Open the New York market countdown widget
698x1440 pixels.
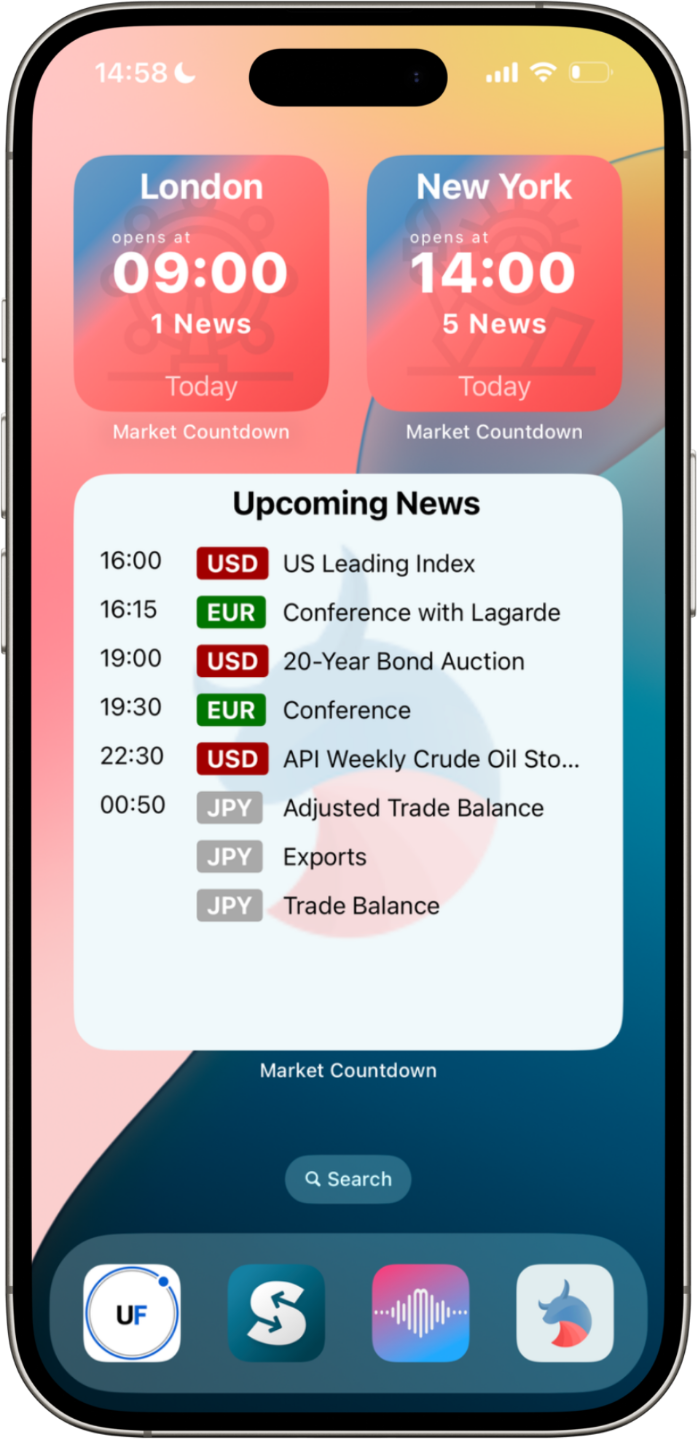click(494, 283)
